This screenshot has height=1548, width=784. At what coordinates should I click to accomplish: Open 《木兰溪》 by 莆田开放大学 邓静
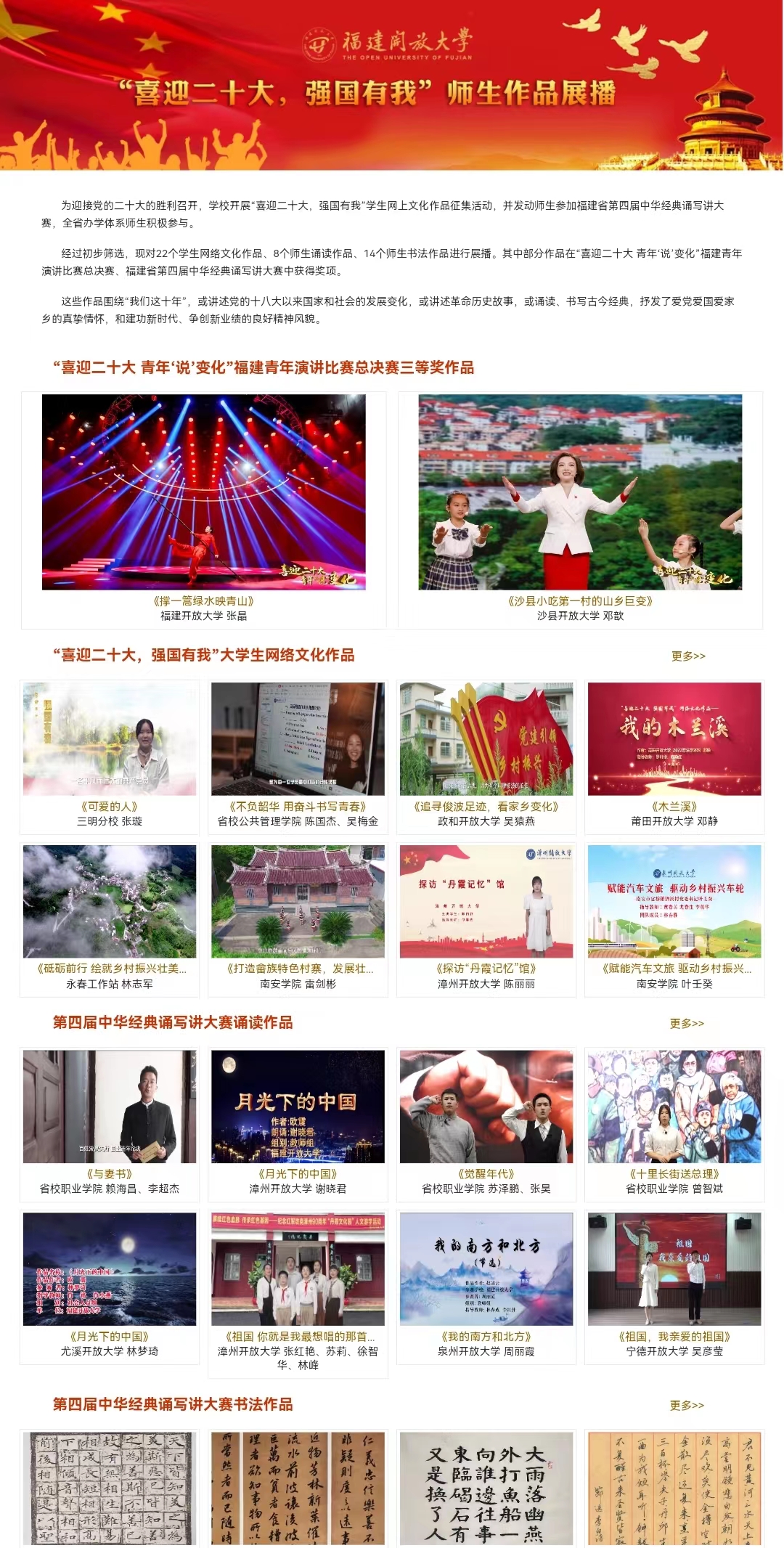pyautogui.click(x=674, y=739)
